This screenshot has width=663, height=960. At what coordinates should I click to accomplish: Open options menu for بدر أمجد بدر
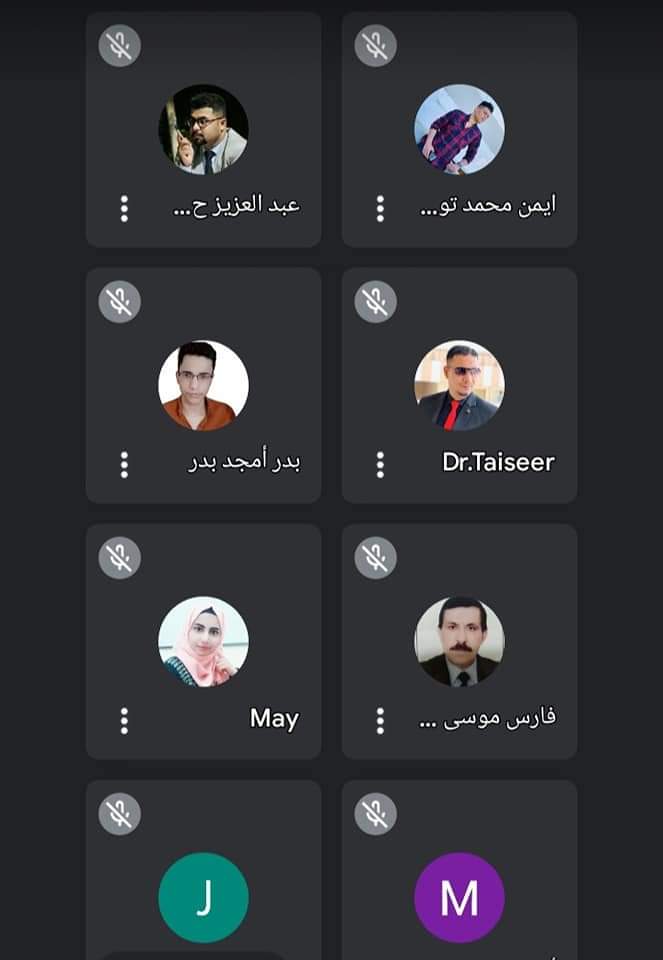click(124, 464)
